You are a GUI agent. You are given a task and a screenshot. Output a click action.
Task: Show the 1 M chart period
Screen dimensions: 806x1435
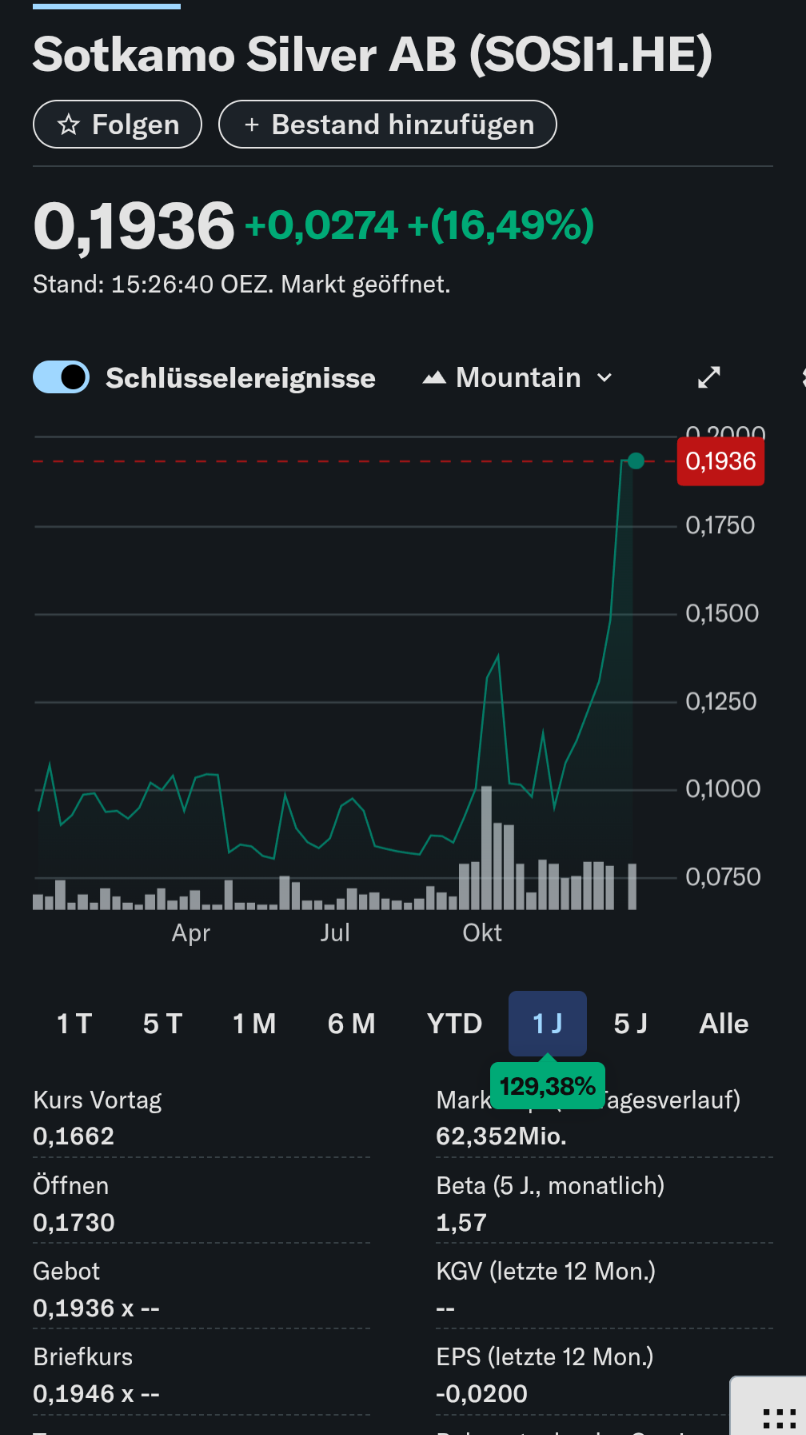click(254, 1023)
